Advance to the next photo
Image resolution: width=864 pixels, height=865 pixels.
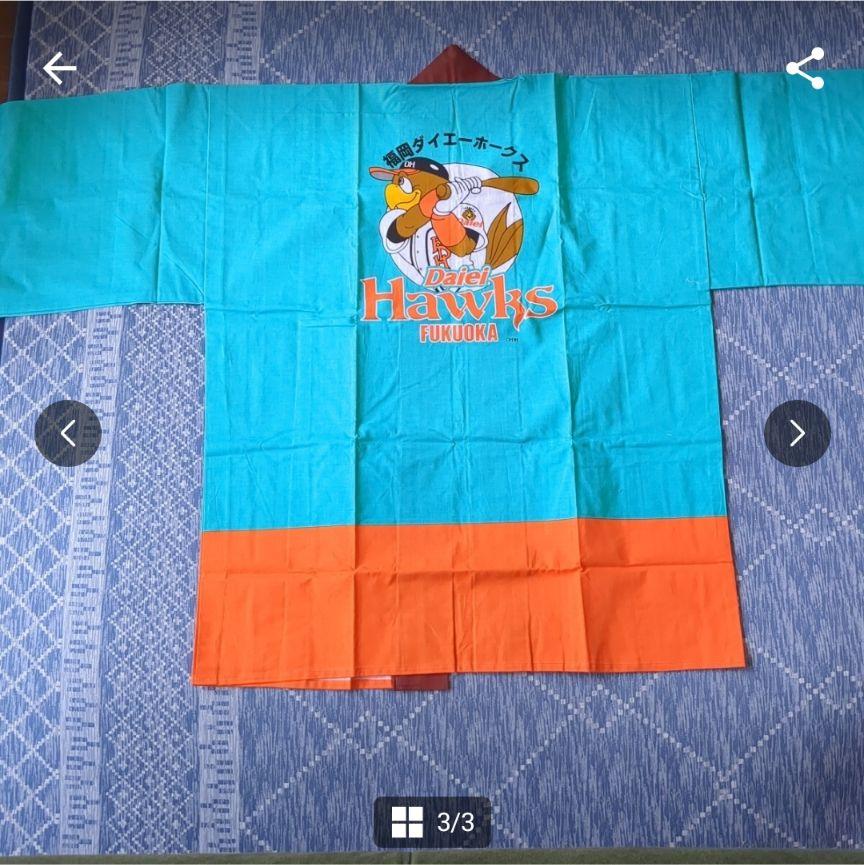point(797,433)
